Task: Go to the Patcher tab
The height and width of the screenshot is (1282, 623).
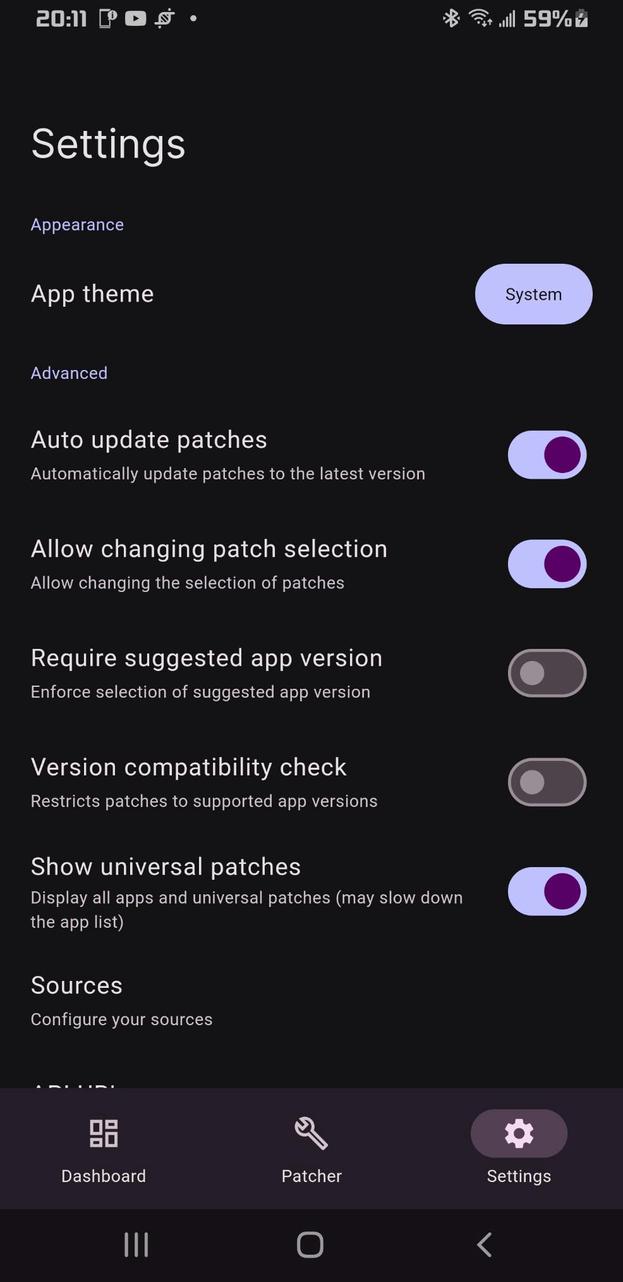Action: click(x=311, y=1150)
